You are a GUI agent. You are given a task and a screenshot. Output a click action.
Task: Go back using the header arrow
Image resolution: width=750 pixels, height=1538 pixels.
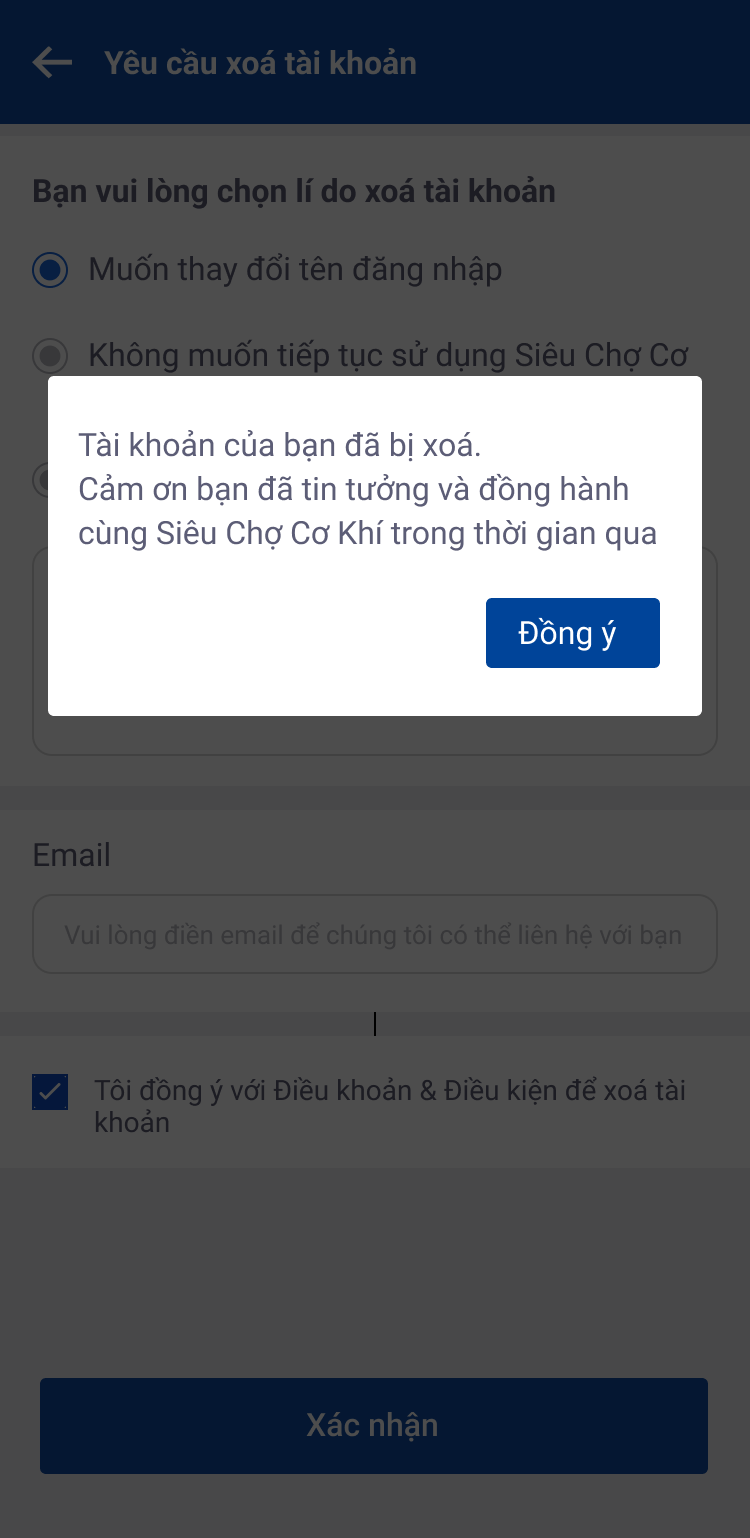click(x=52, y=63)
